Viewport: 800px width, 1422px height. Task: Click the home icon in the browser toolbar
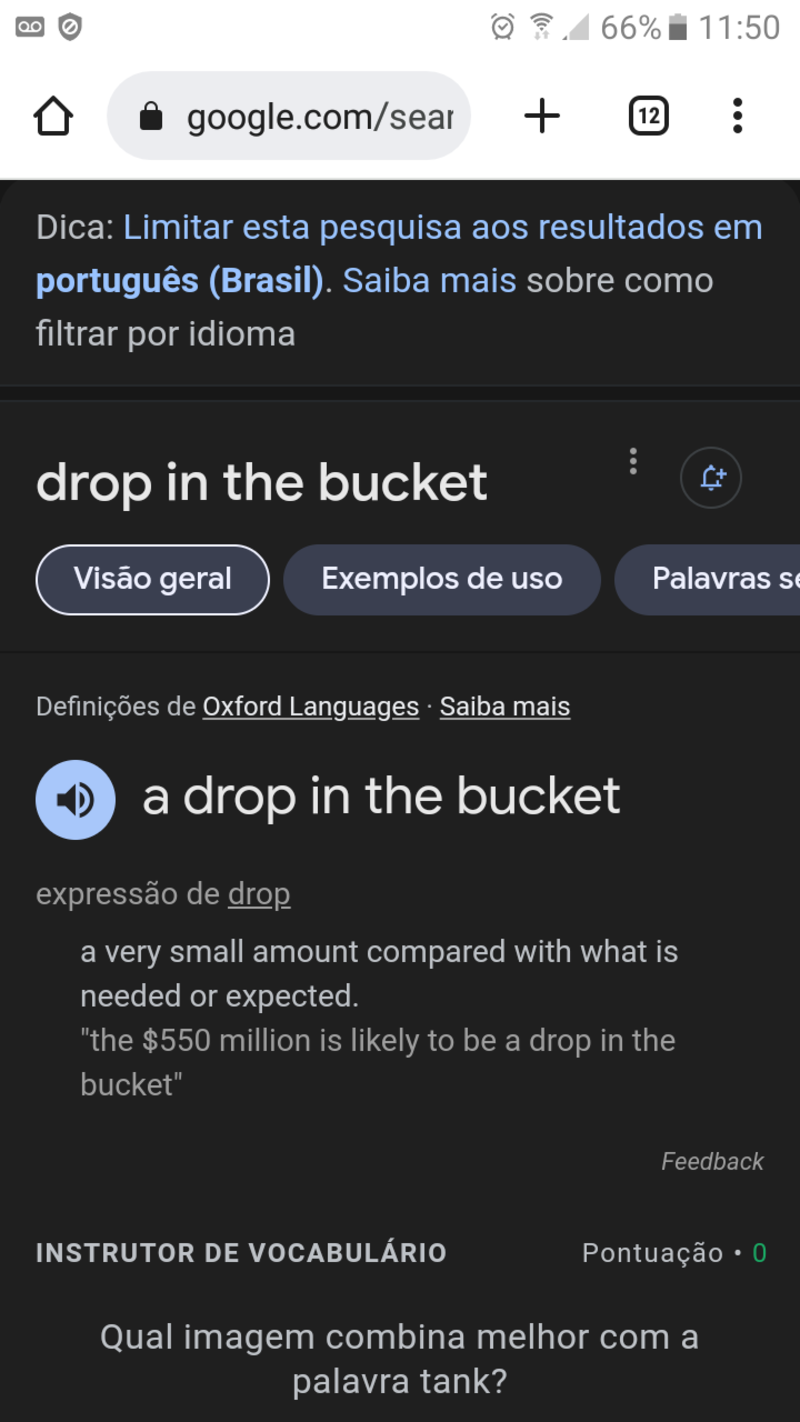click(x=53, y=115)
